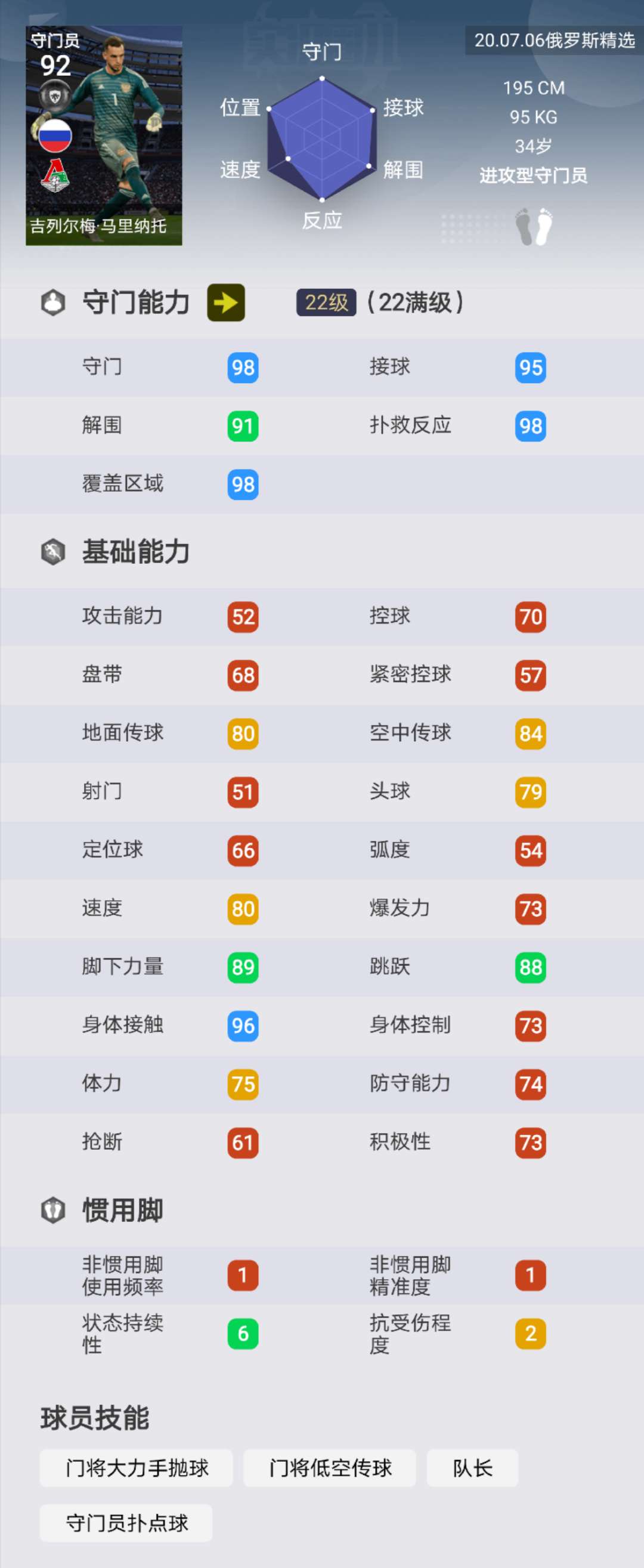644x1568 pixels.
Task: Click the 惯用脚 section icon
Action: 54,1207
